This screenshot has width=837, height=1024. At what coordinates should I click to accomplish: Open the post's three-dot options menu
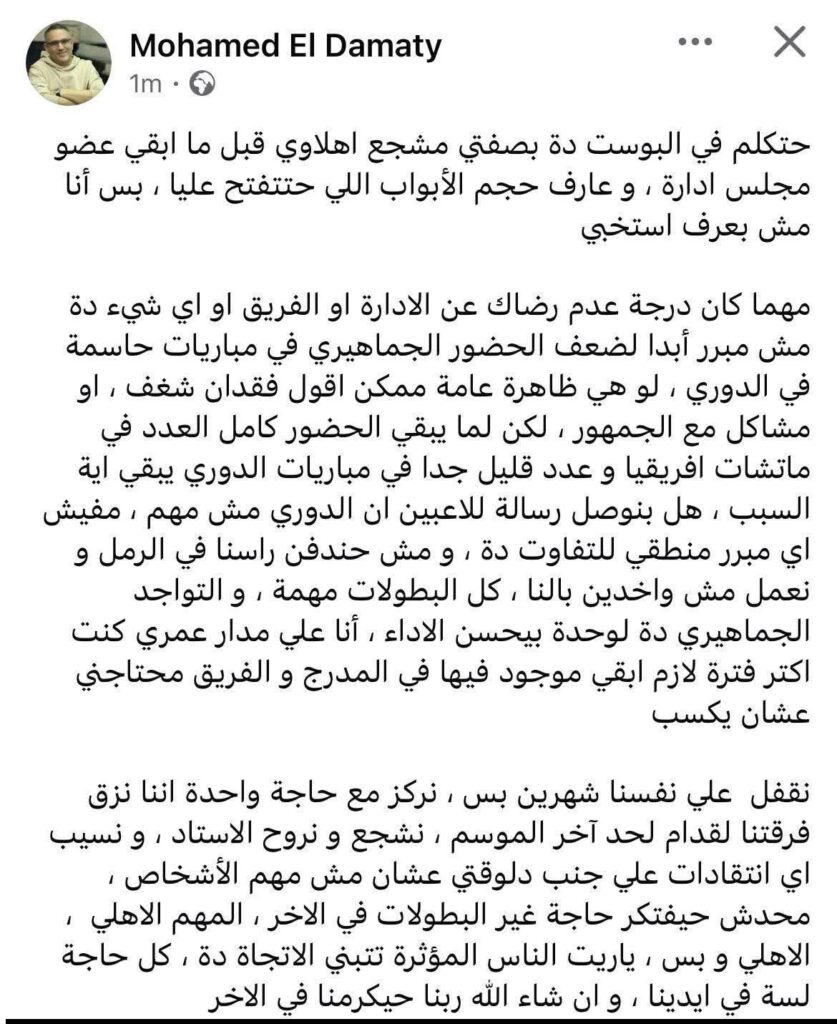(696, 43)
